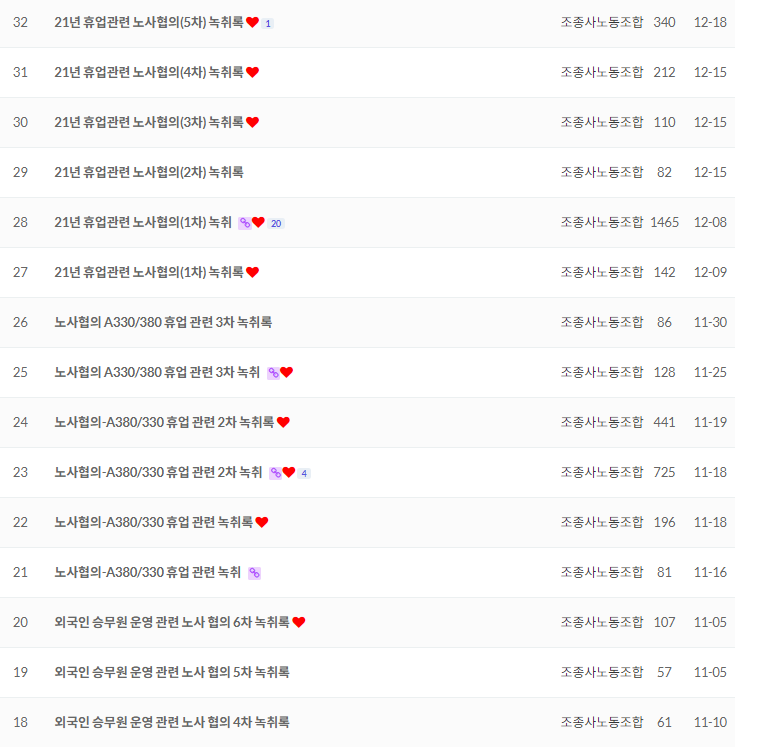Open post 30 '21년 휴업관련 노사협의(3차) 녹취록'

[x=149, y=122]
